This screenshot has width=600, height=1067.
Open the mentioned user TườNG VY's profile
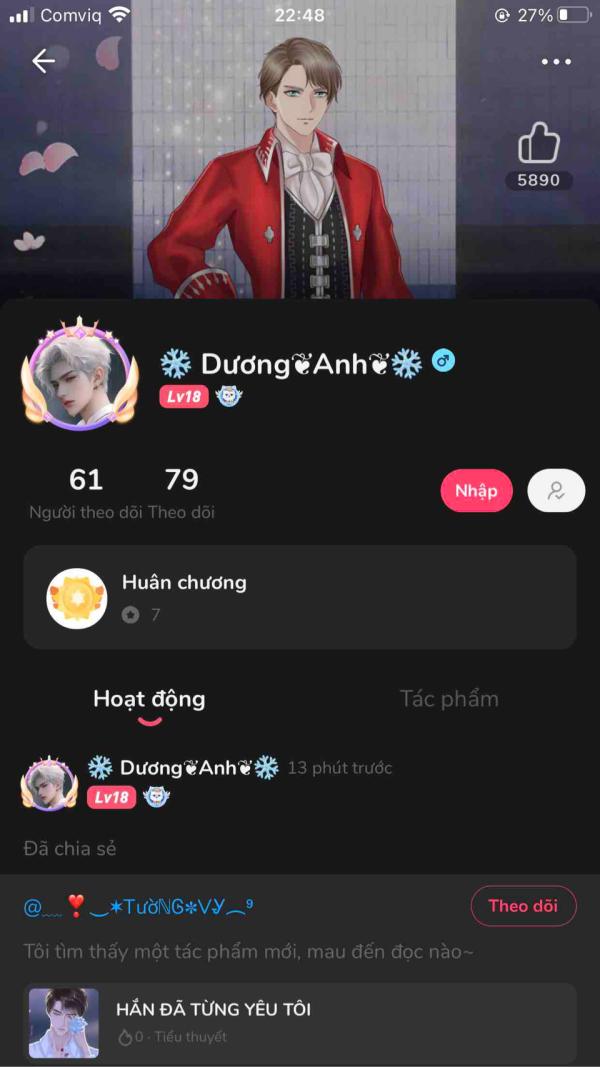coord(139,907)
